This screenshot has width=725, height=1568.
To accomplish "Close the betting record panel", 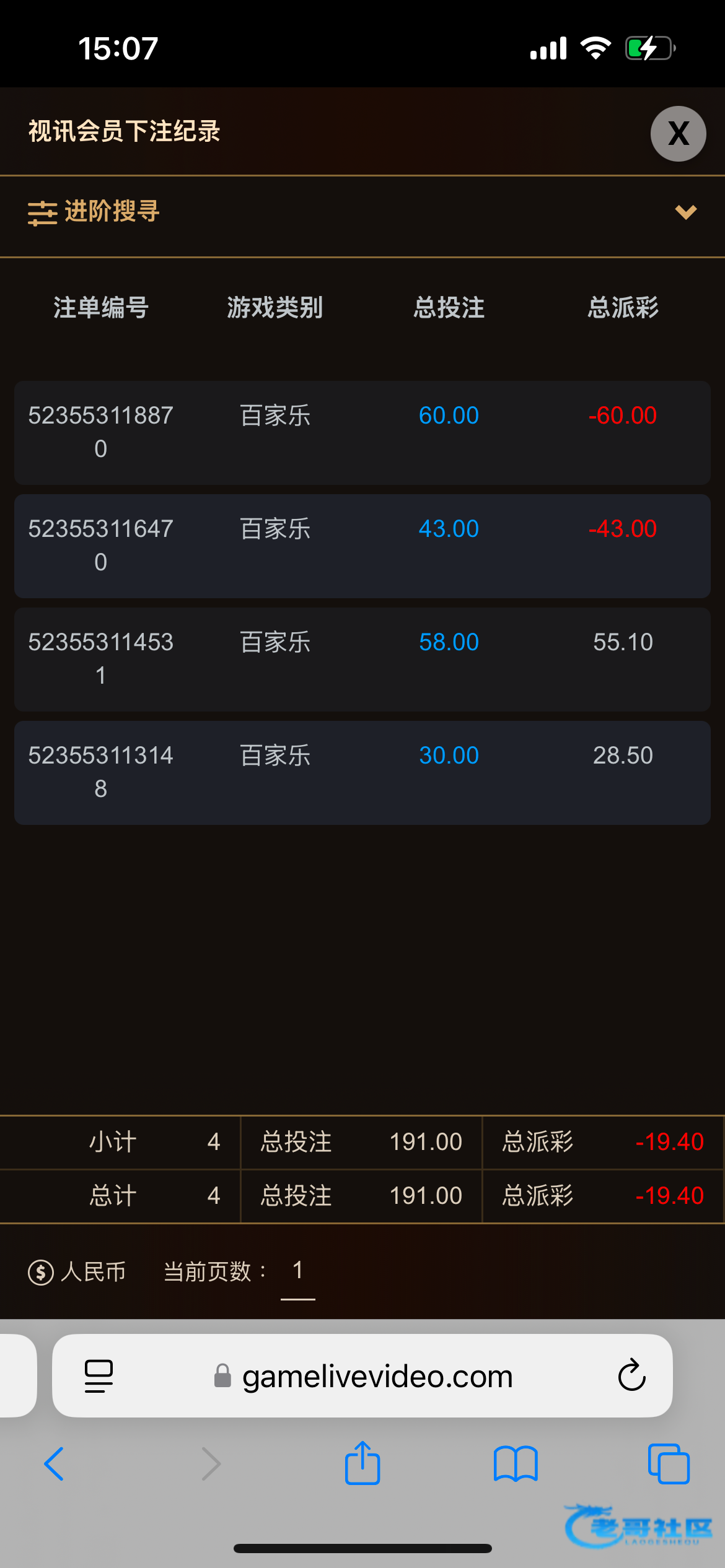I will pos(679,134).
